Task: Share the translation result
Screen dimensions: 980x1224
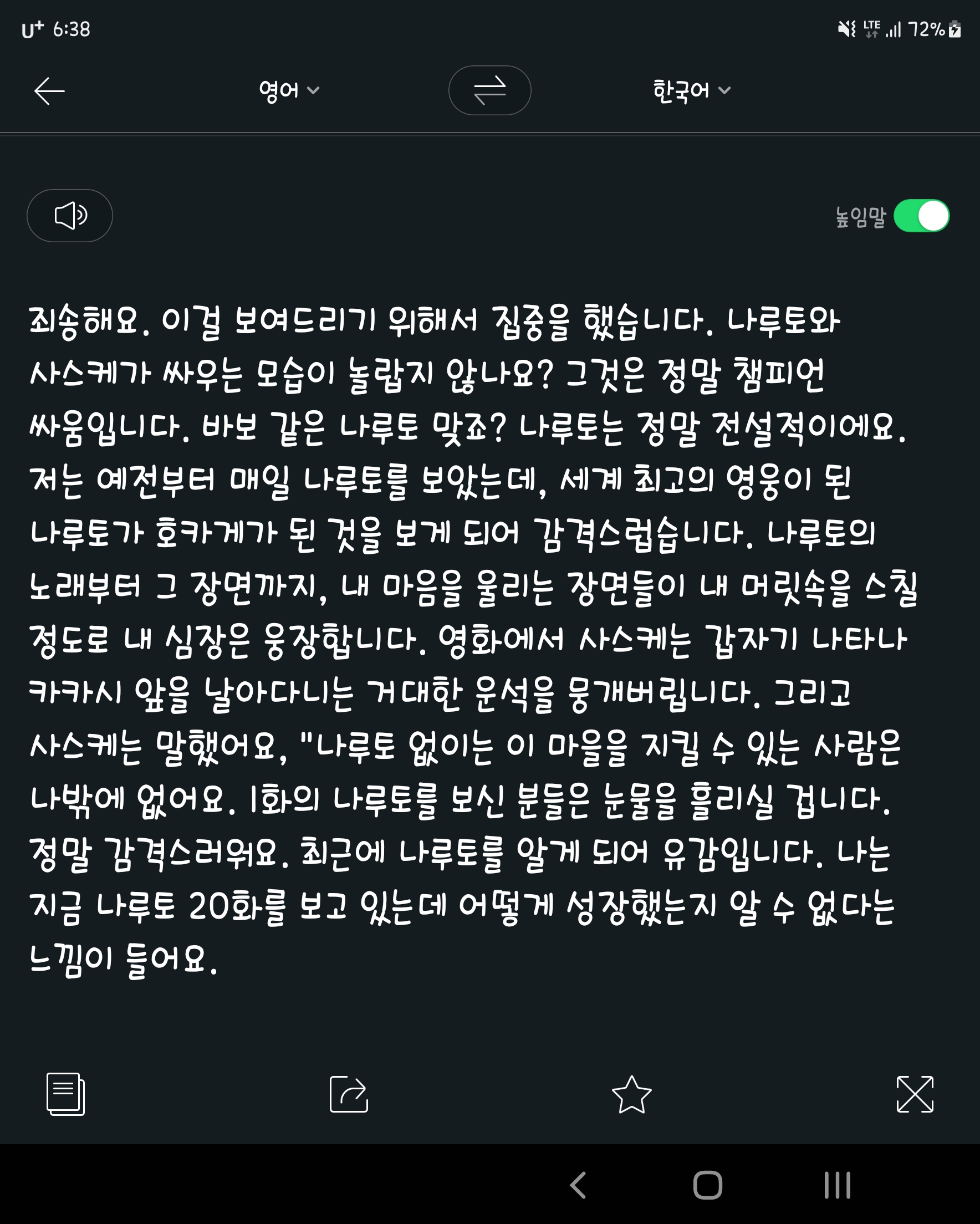Action: pyautogui.click(x=349, y=1094)
